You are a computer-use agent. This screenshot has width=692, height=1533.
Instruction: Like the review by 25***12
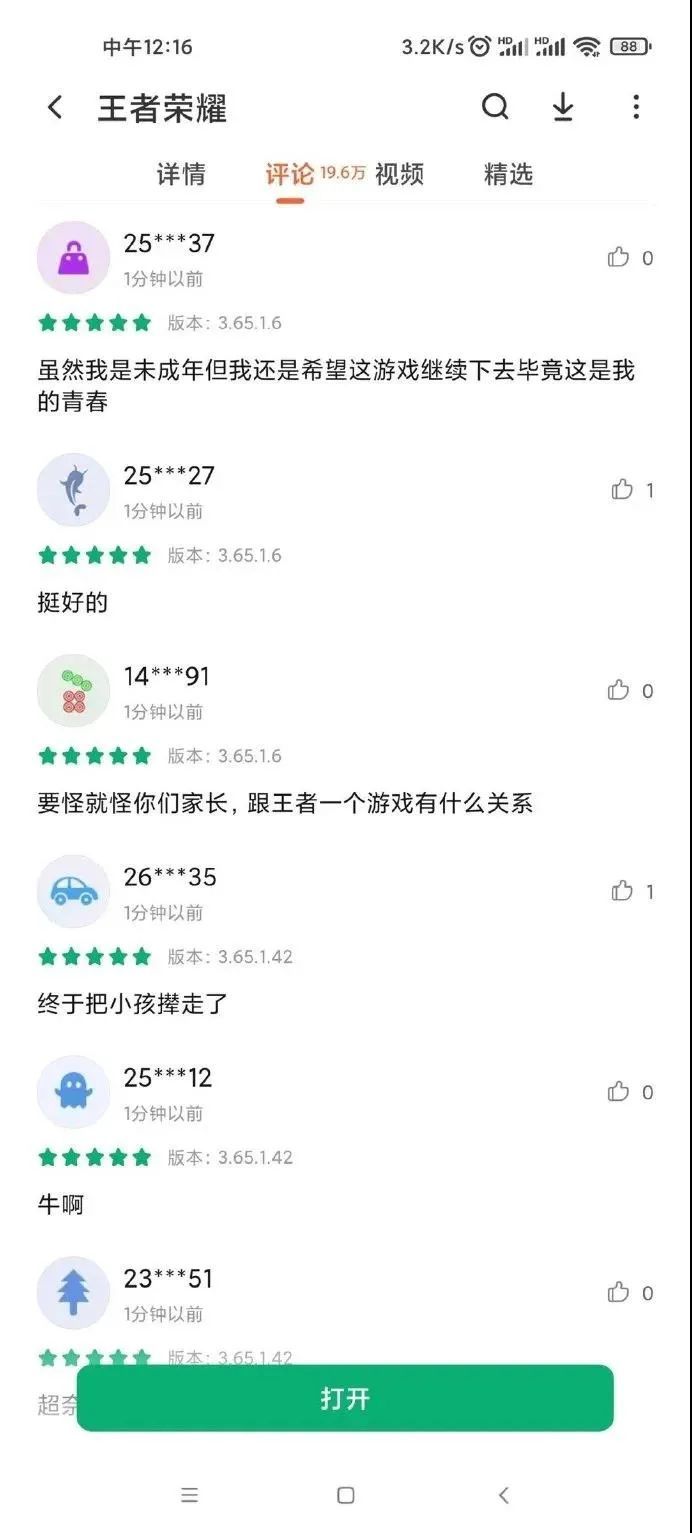pyautogui.click(x=619, y=1092)
